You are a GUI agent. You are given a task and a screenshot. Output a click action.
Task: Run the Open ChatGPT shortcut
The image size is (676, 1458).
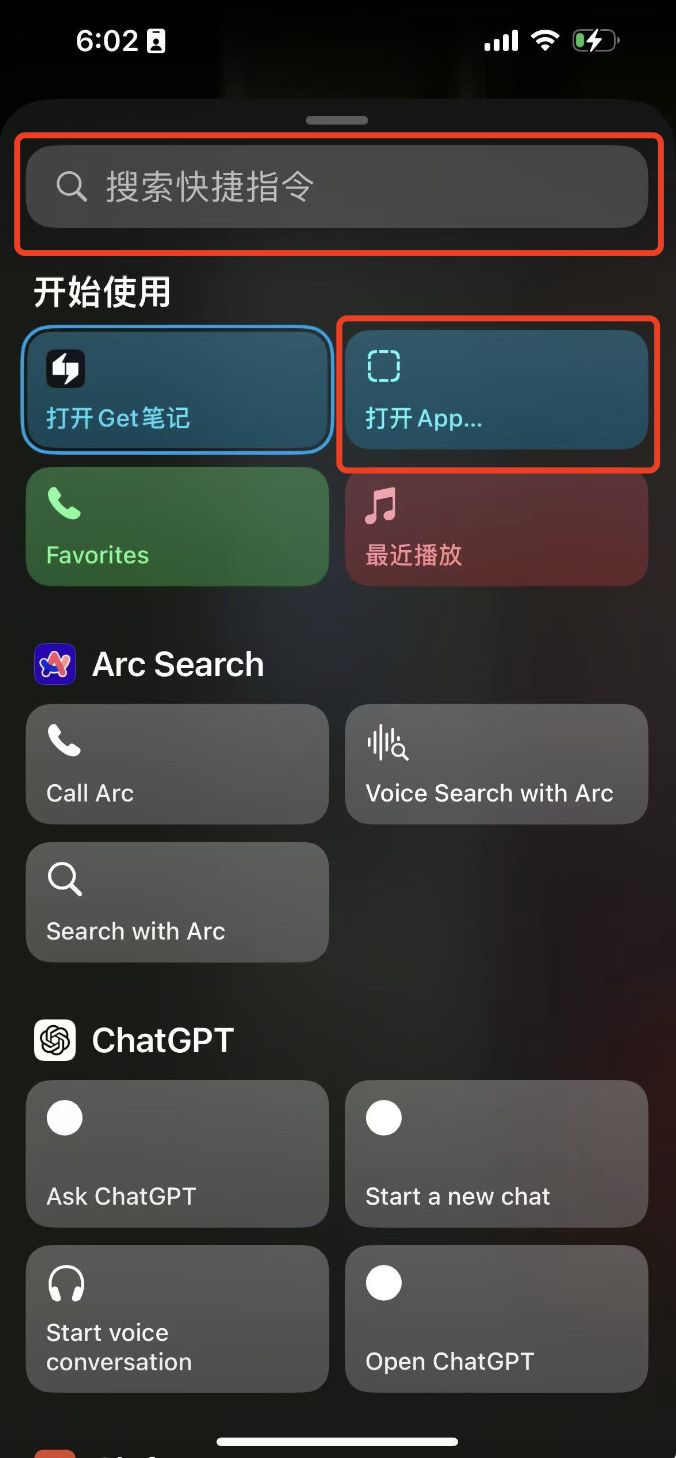[496, 1318]
